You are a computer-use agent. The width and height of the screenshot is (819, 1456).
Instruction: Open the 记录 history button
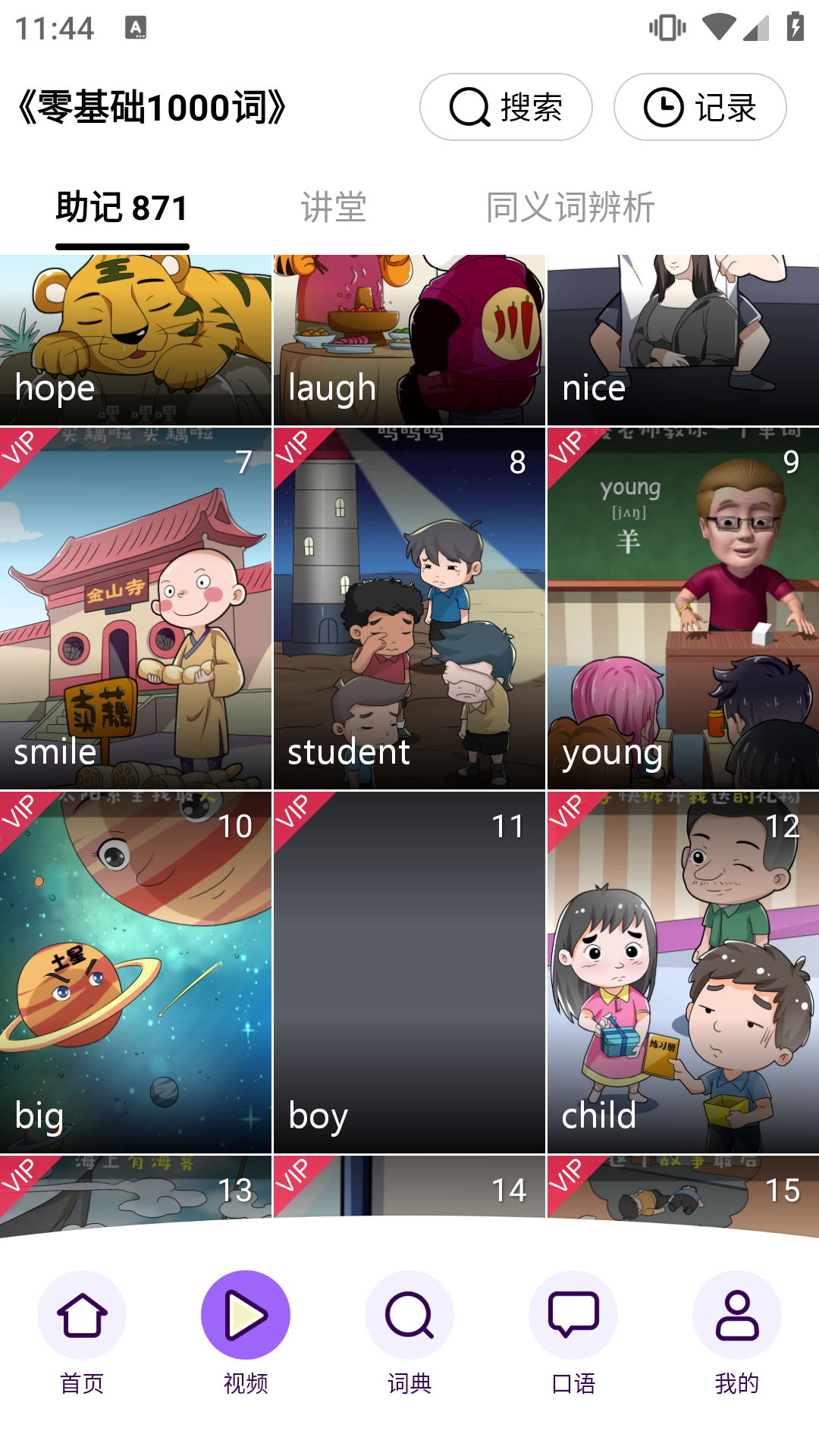[x=699, y=107]
